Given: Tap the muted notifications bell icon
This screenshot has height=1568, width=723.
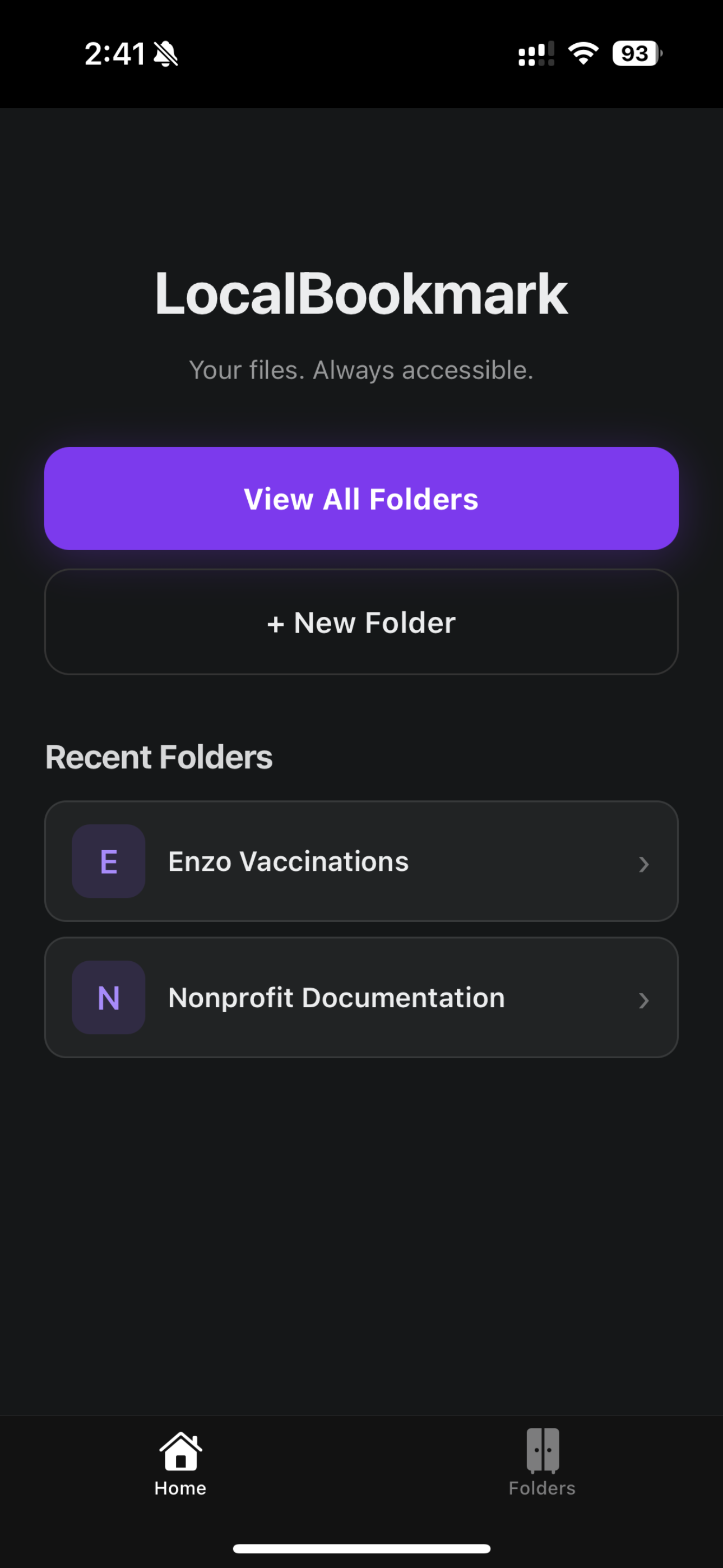Looking at the screenshot, I should click(164, 55).
